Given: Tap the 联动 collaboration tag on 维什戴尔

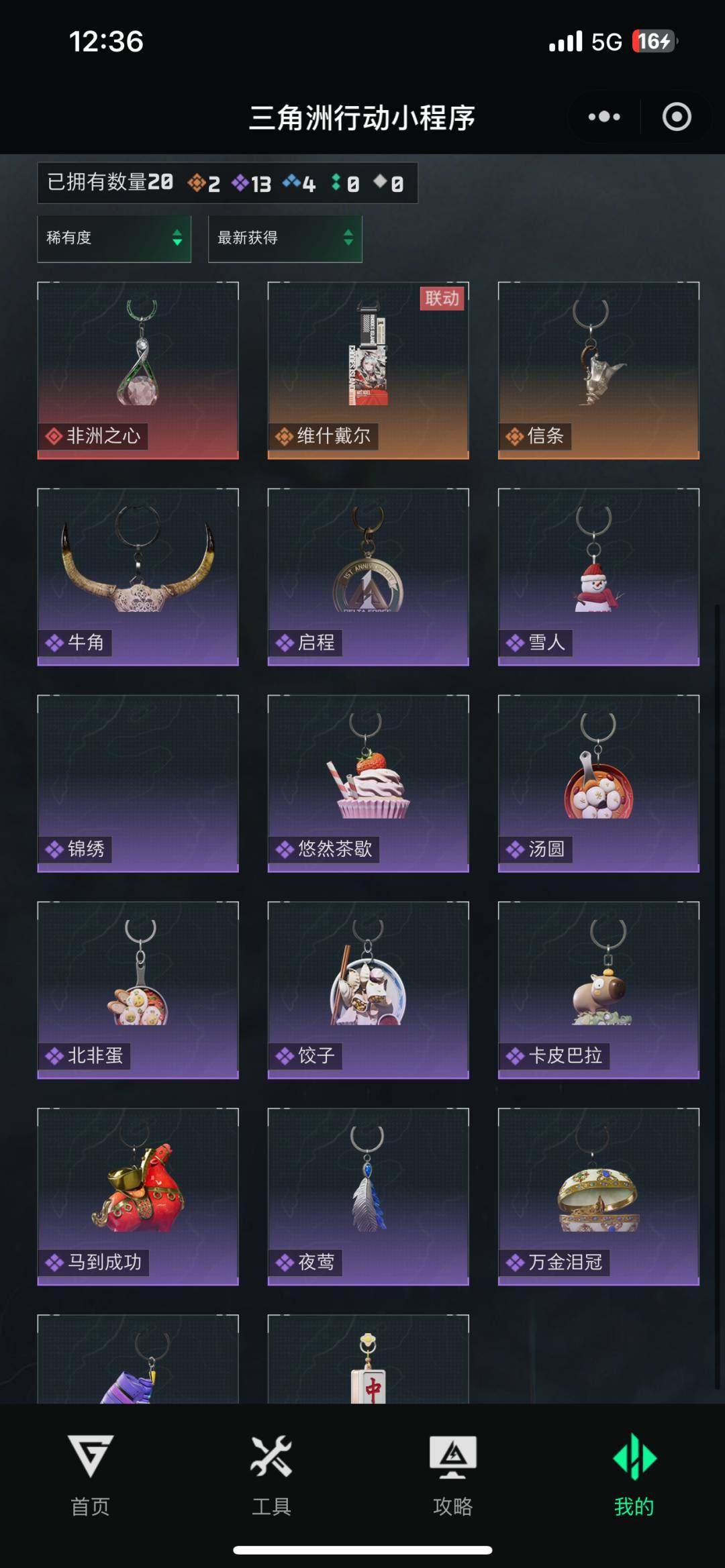Looking at the screenshot, I should coord(442,300).
